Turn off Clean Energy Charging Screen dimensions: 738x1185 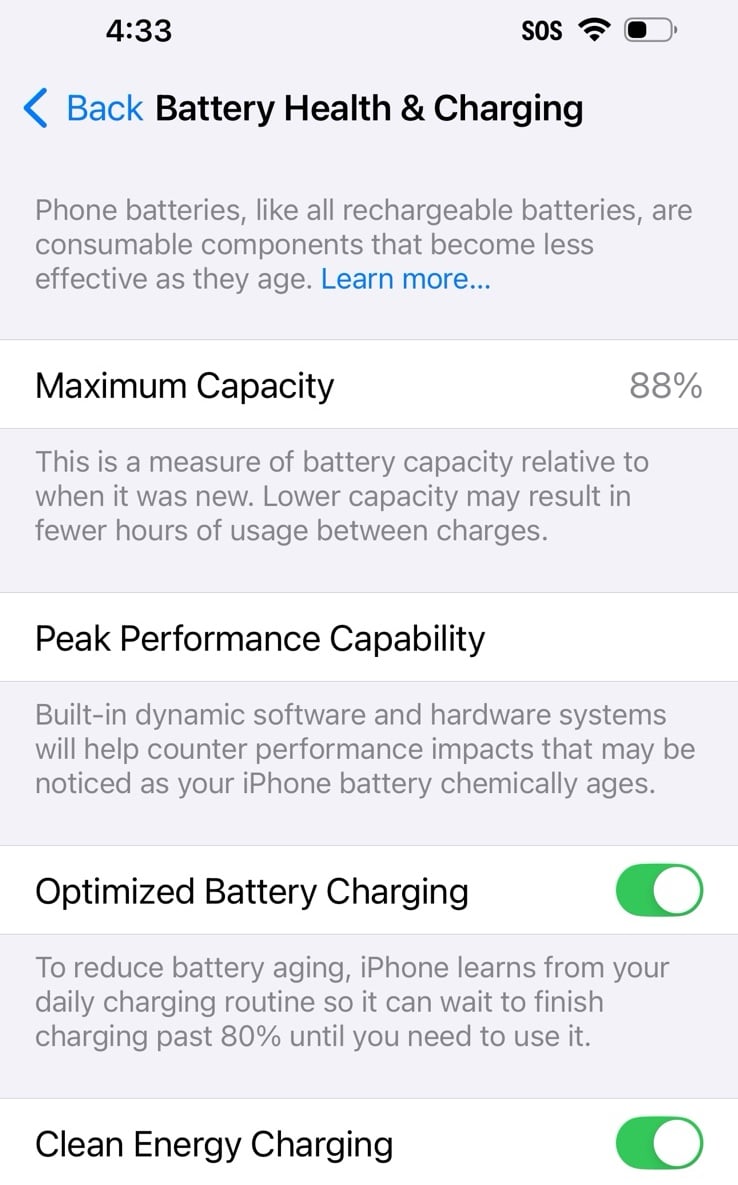(658, 1144)
